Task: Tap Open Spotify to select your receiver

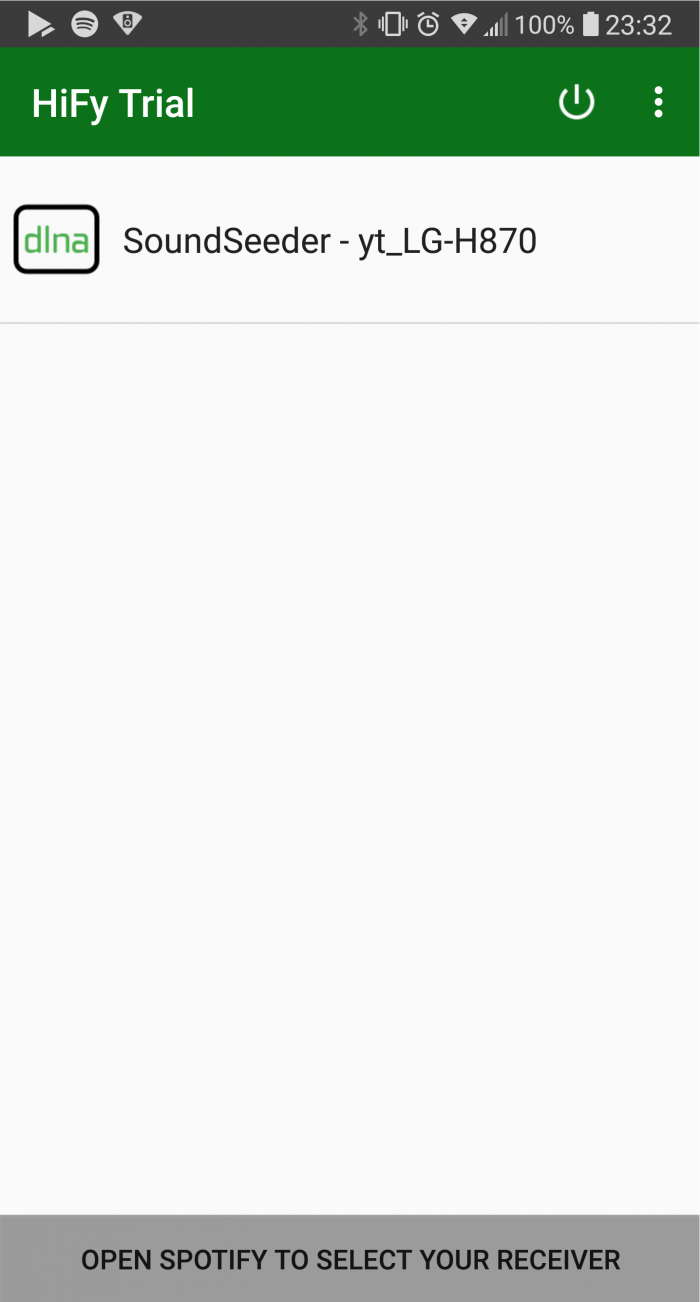Action: (x=350, y=1259)
